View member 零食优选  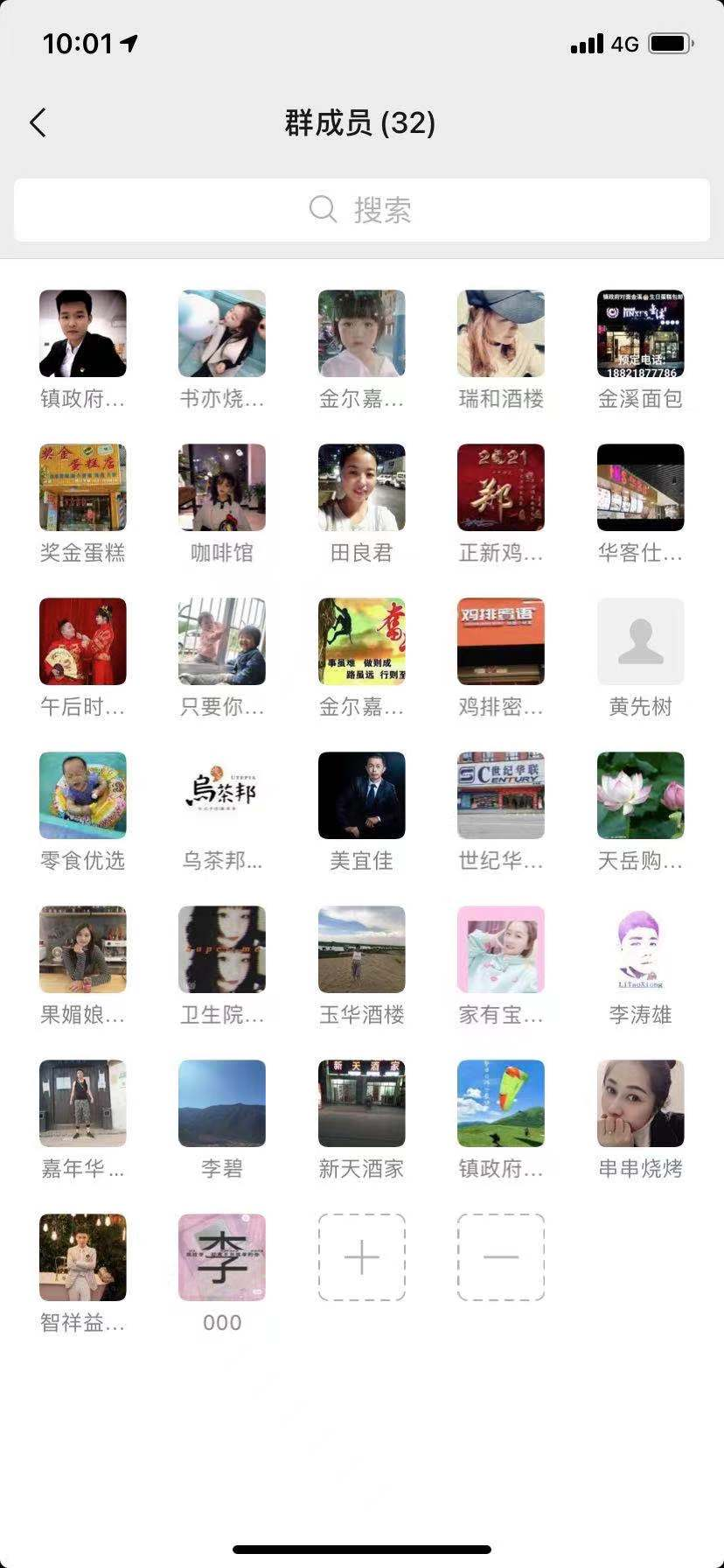coord(83,795)
